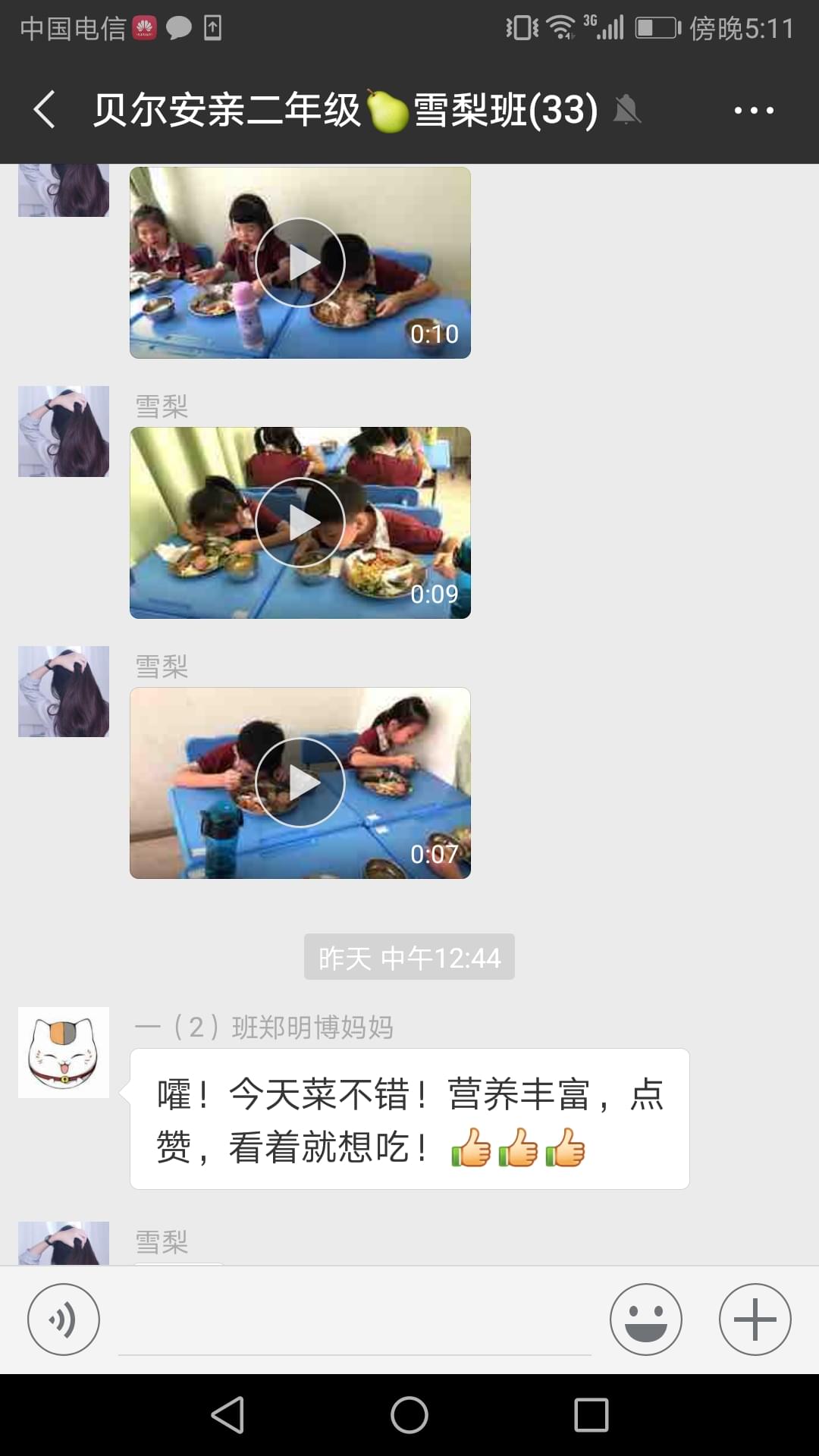Open 雪梨's avatar beside the 0:09 video
This screenshot has height=1456, width=819.
pos(64,431)
